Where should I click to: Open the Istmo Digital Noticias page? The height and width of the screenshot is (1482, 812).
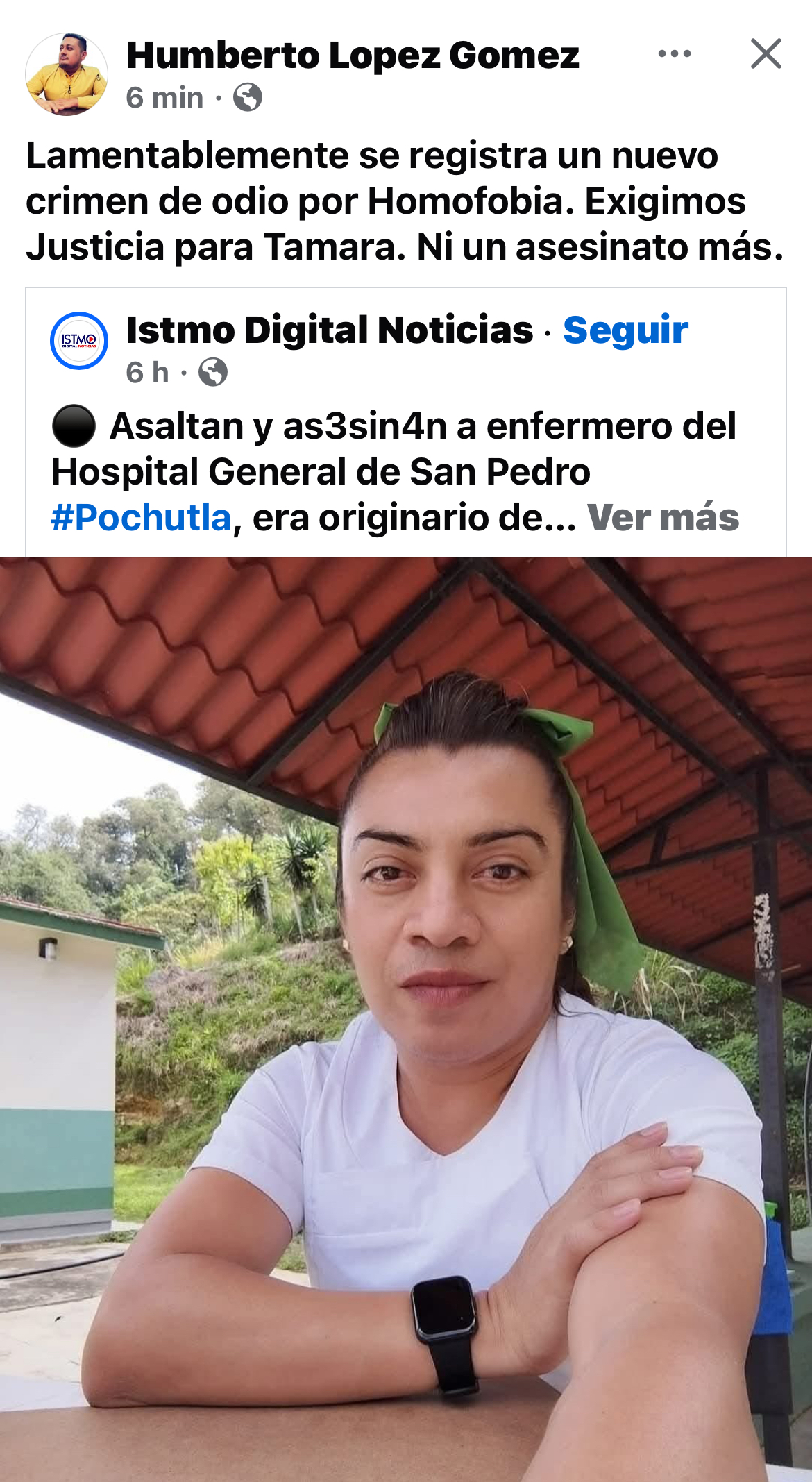click(x=330, y=330)
